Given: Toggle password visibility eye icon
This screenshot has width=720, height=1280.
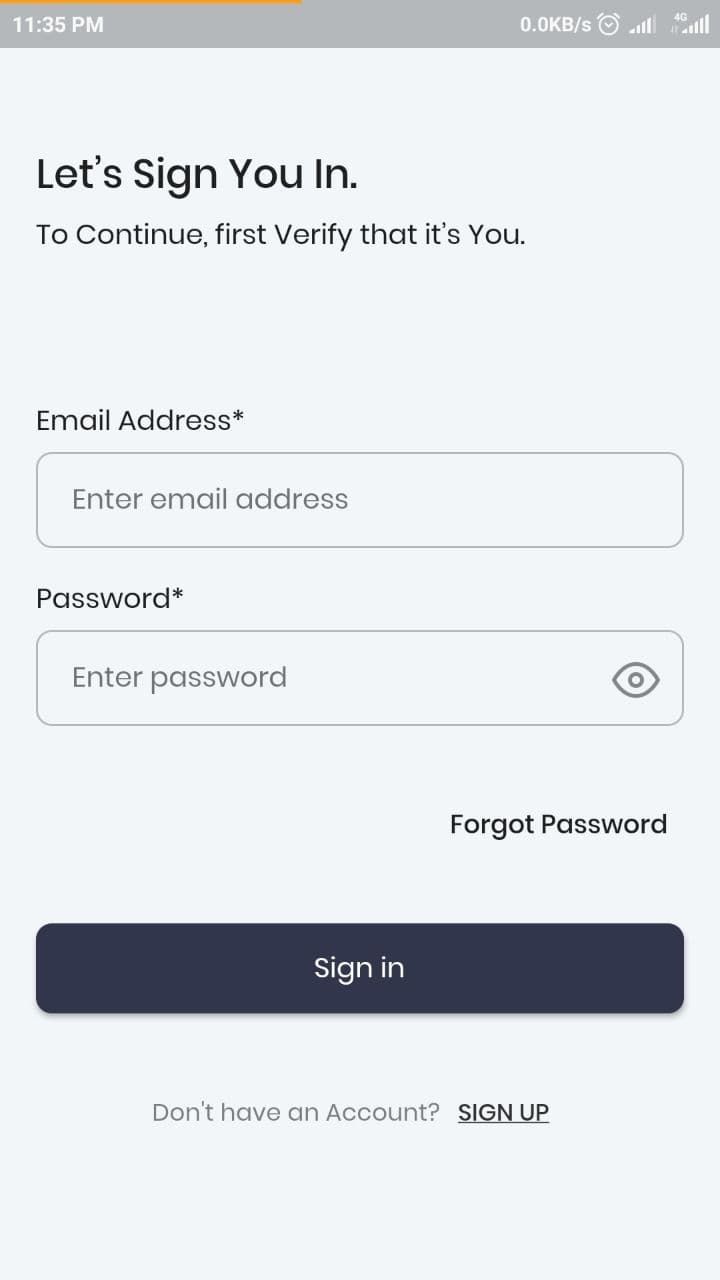Looking at the screenshot, I should pyautogui.click(x=636, y=681).
